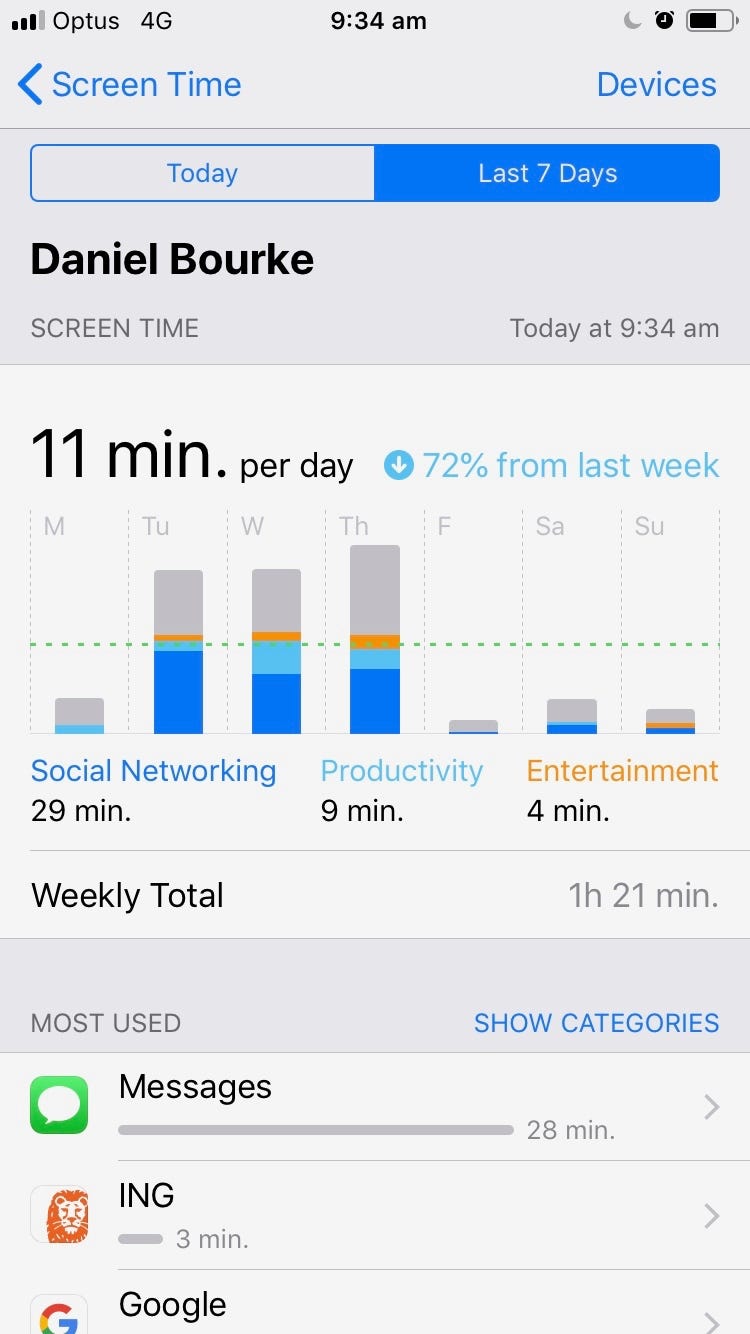The width and height of the screenshot is (750, 1334).
Task: Go back to Screen Time settings
Action: (130, 85)
